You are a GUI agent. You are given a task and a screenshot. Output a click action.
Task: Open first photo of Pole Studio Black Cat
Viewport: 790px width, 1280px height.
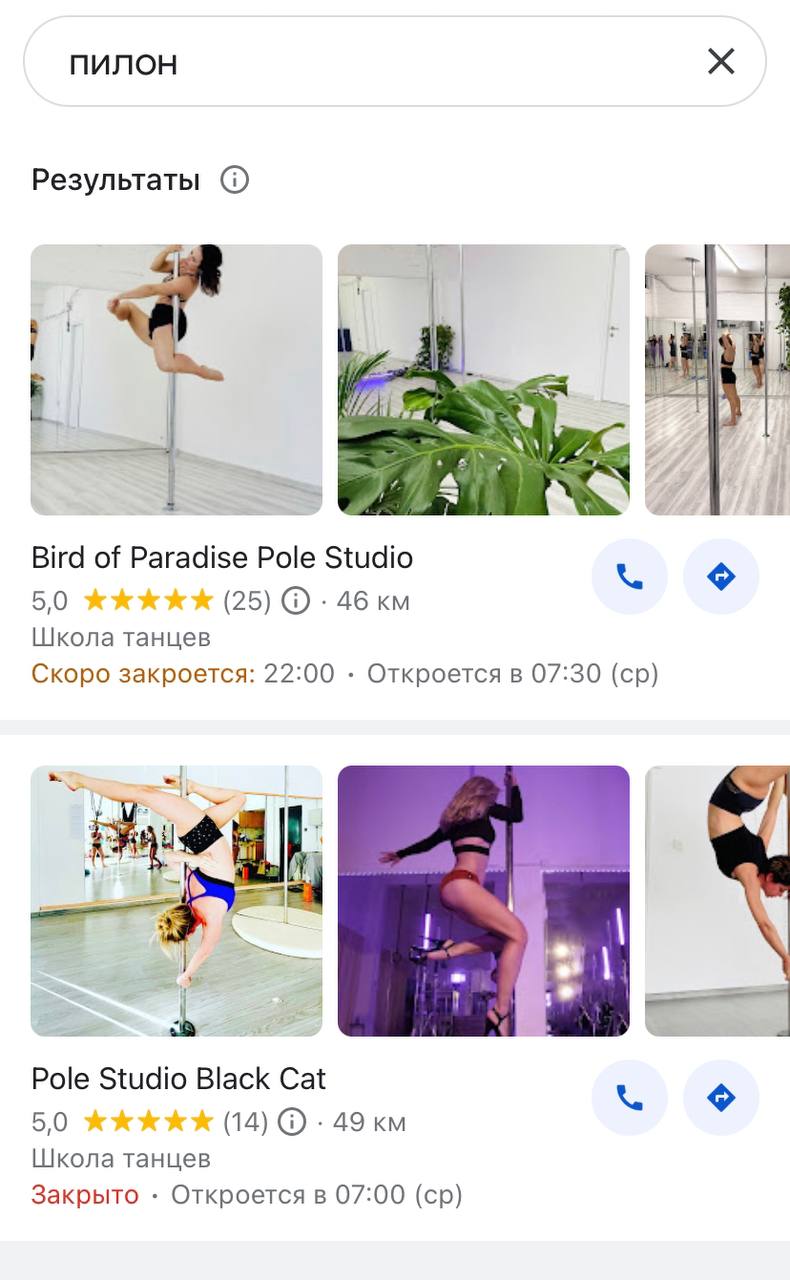click(x=176, y=901)
